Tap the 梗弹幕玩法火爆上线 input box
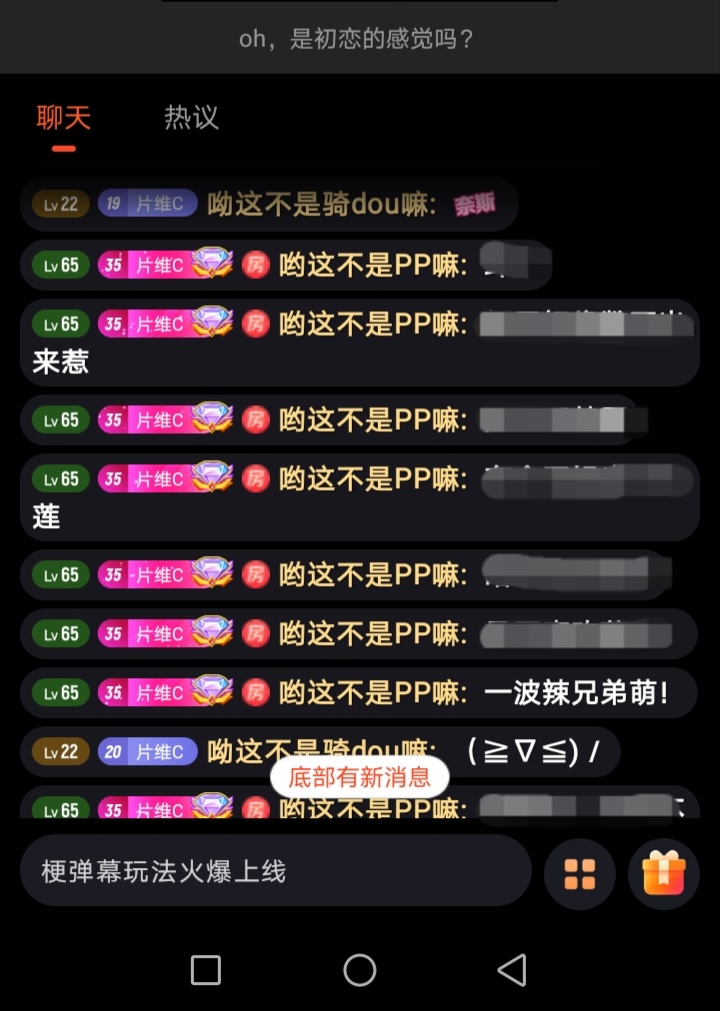Screen dimensions: 720x1011 pos(275,871)
